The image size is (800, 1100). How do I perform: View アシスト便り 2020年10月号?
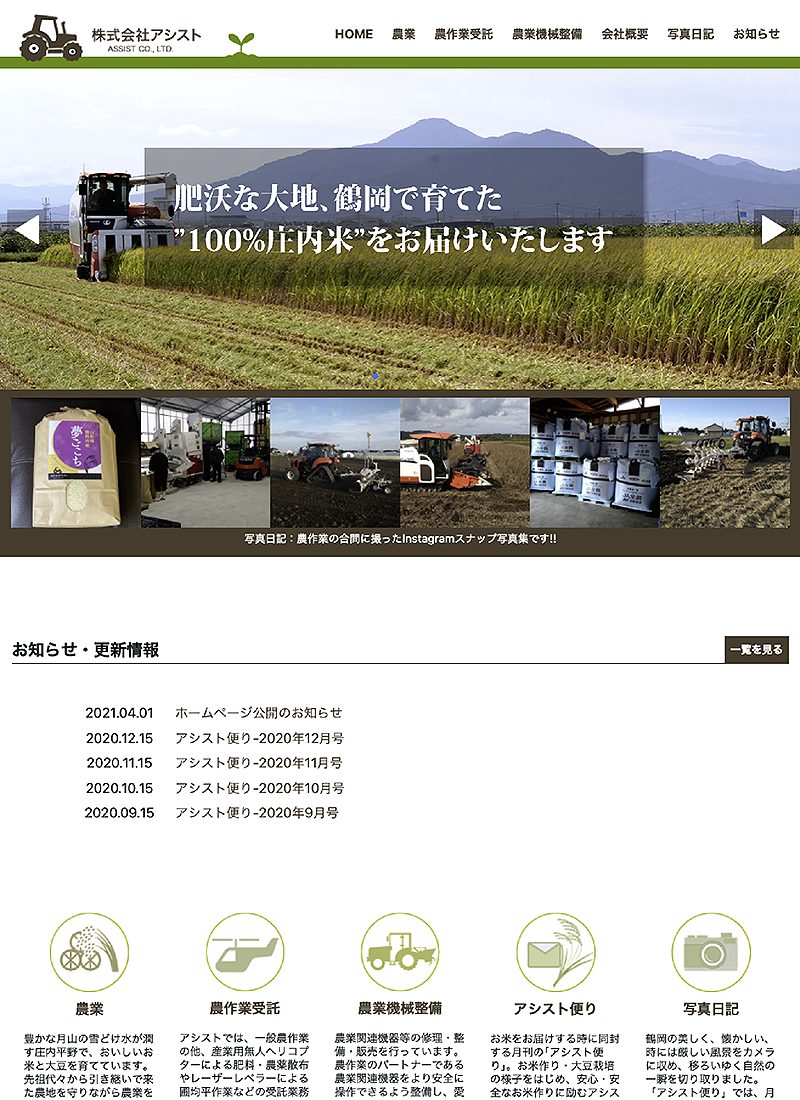[x=259, y=788]
